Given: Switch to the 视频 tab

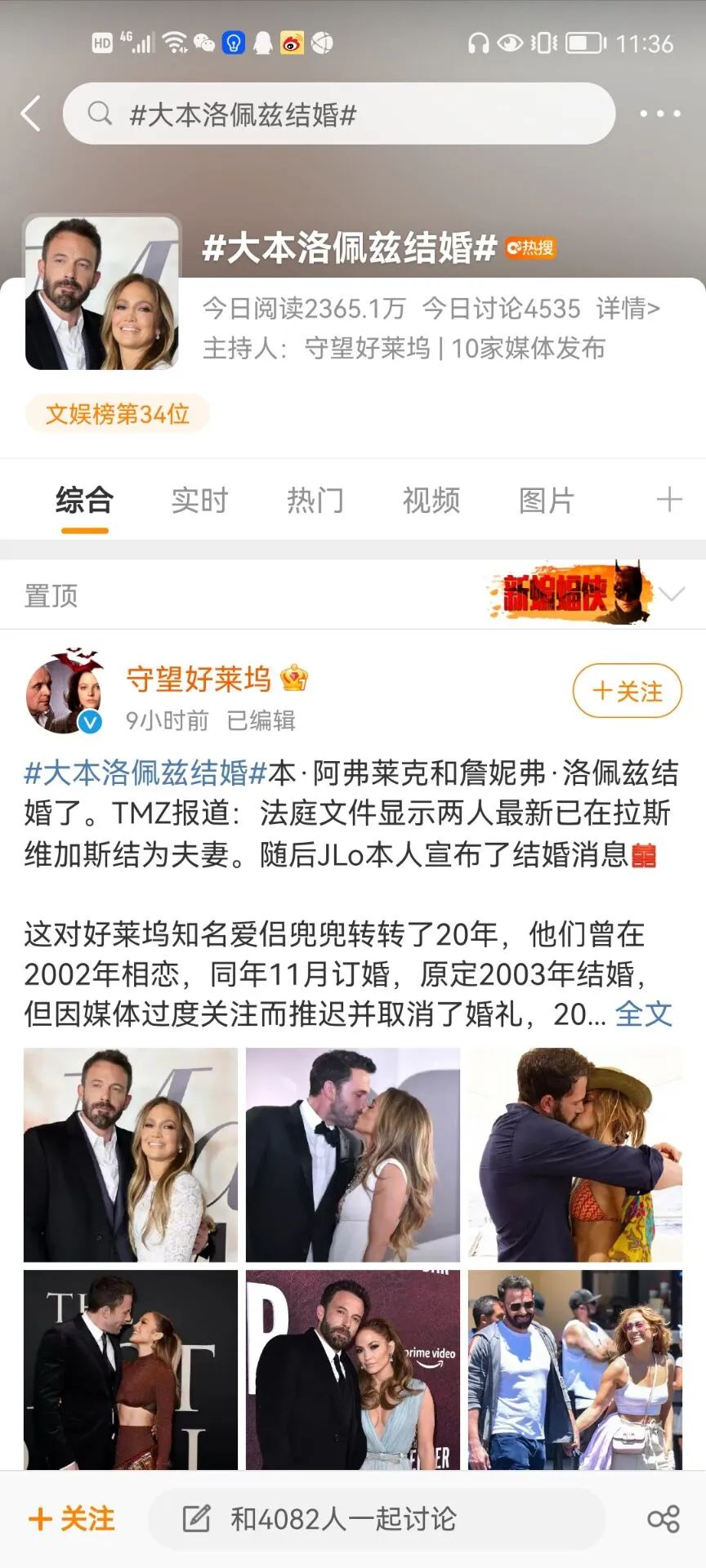Looking at the screenshot, I should click(x=431, y=500).
